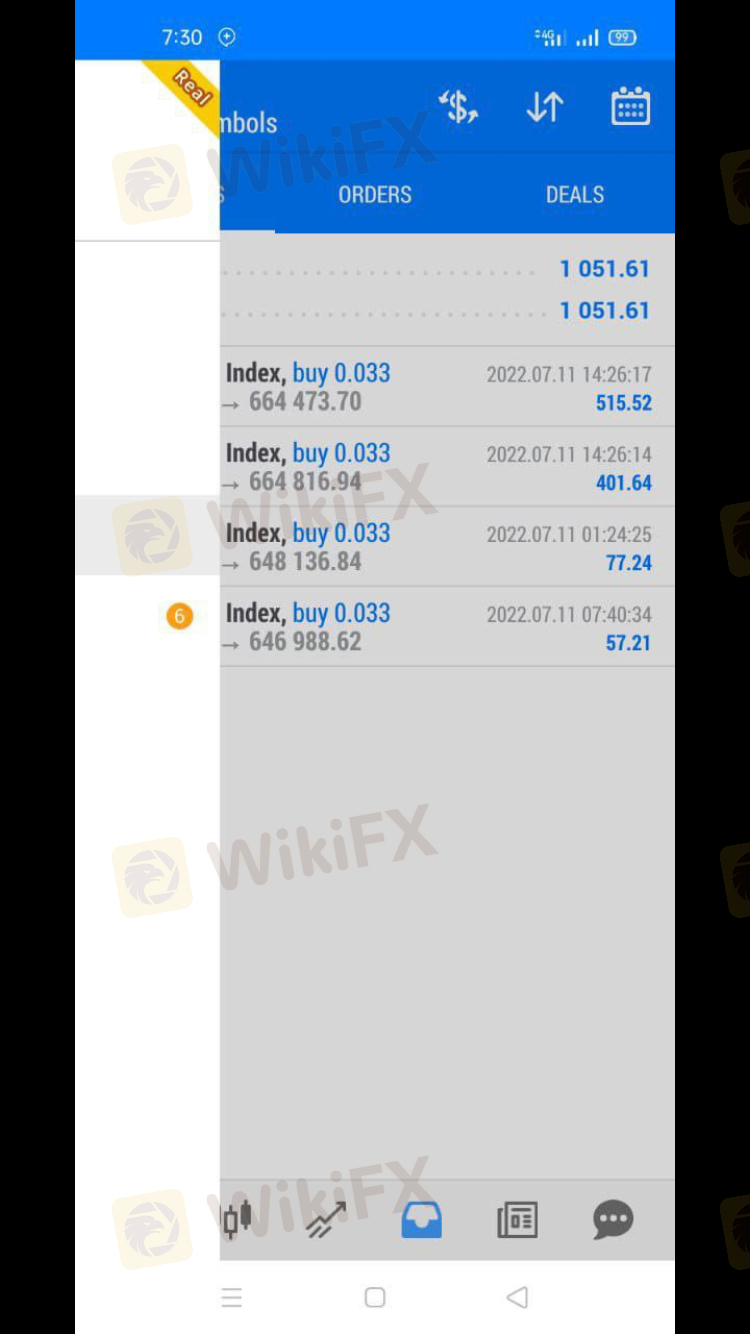Go to the candlestick chart tab
The width and height of the screenshot is (750, 1334).
pos(237,1219)
